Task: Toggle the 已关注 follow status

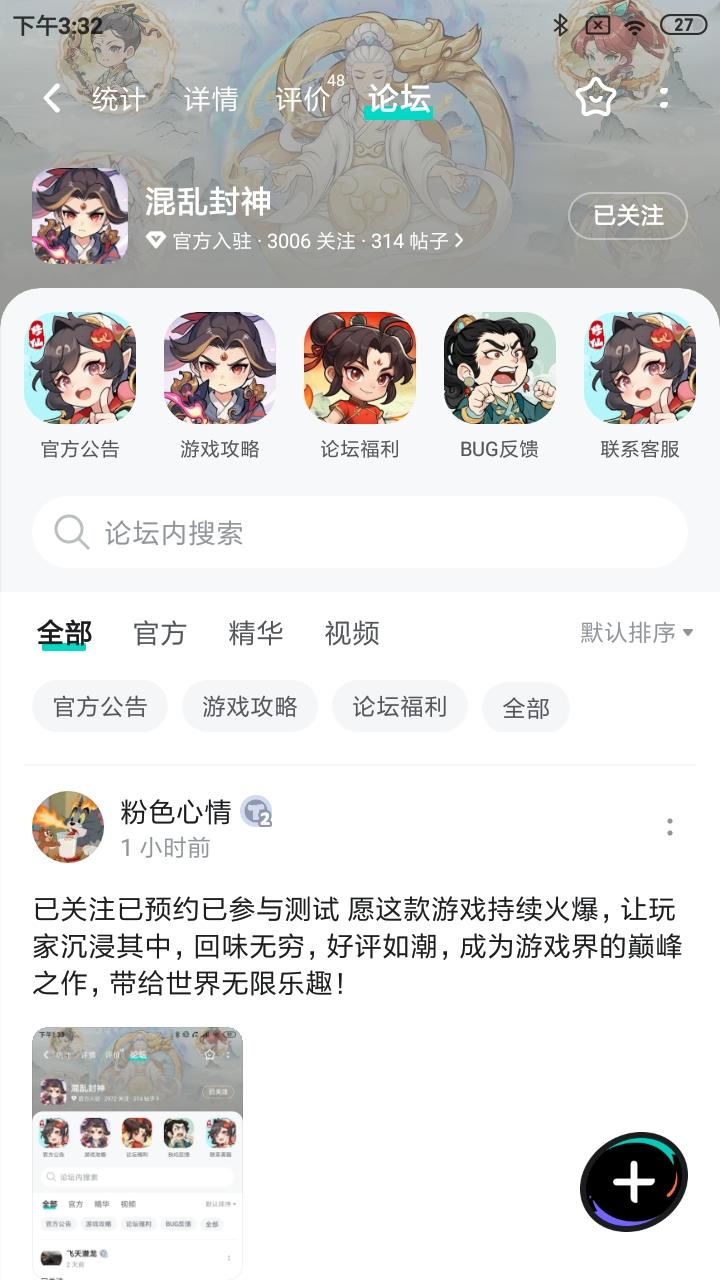Action: click(x=628, y=216)
